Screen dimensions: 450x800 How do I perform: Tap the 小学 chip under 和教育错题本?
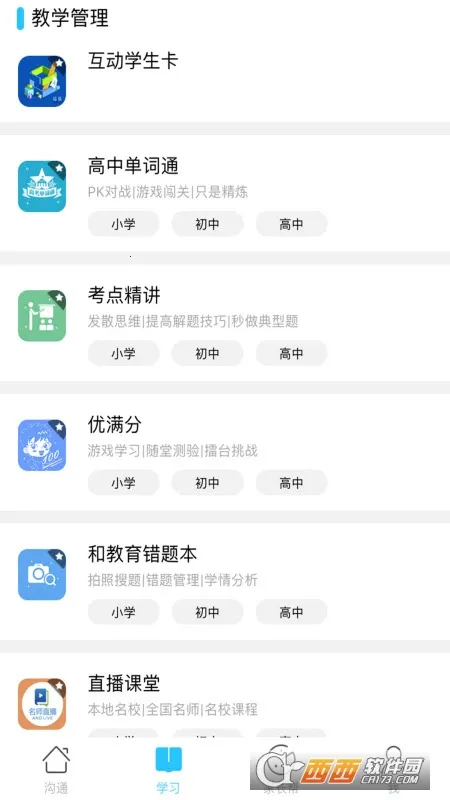(123, 612)
